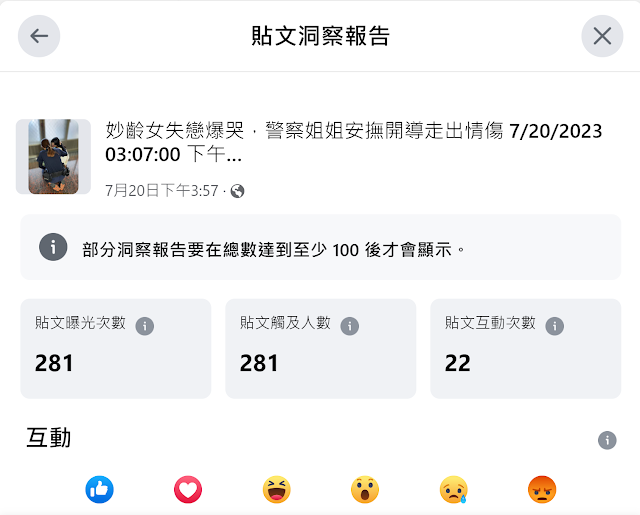The width and height of the screenshot is (640, 515).
Task: Go back using the arrow button
Action: pyautogui.click(x=39, y=36)
